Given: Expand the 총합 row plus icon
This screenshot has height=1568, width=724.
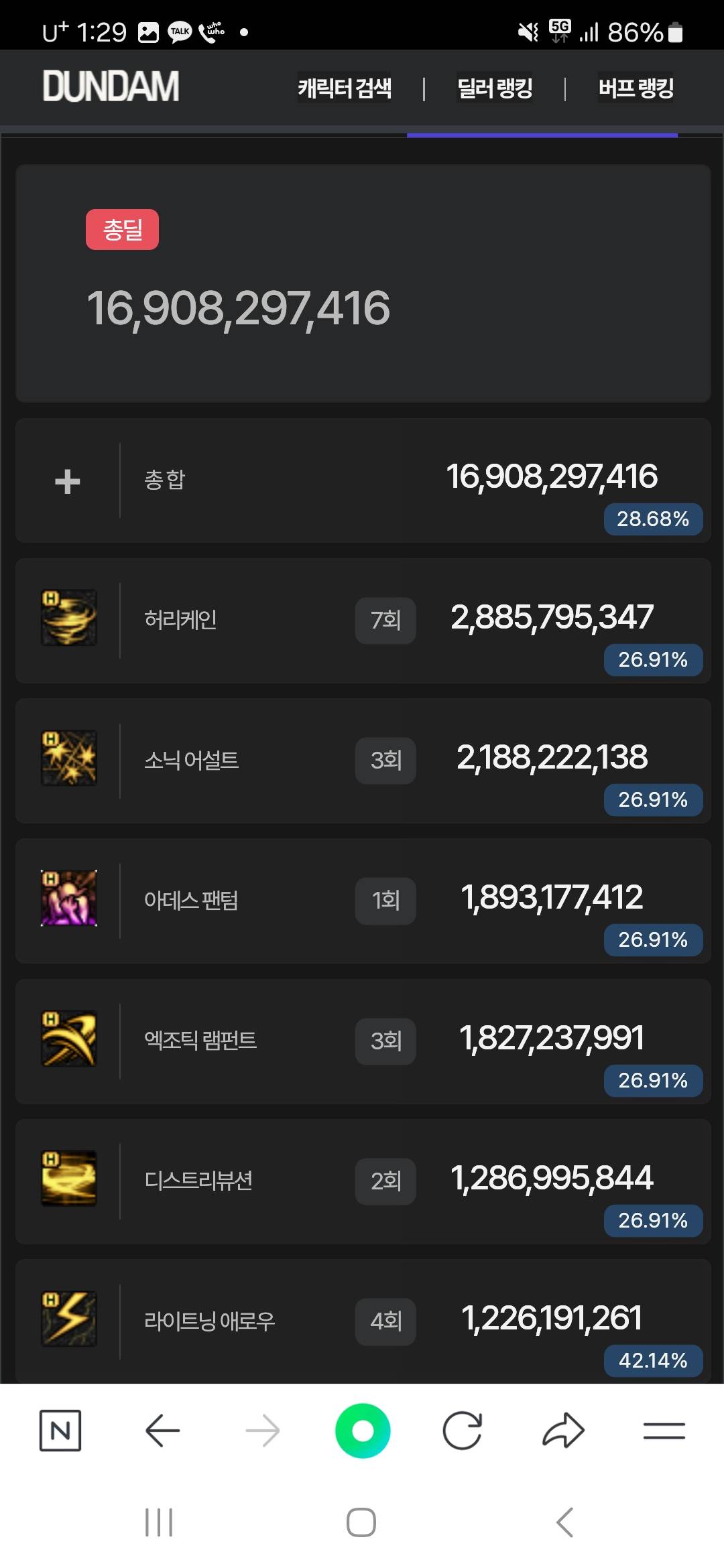Looking at the screenshot, I should click(68, 481).
